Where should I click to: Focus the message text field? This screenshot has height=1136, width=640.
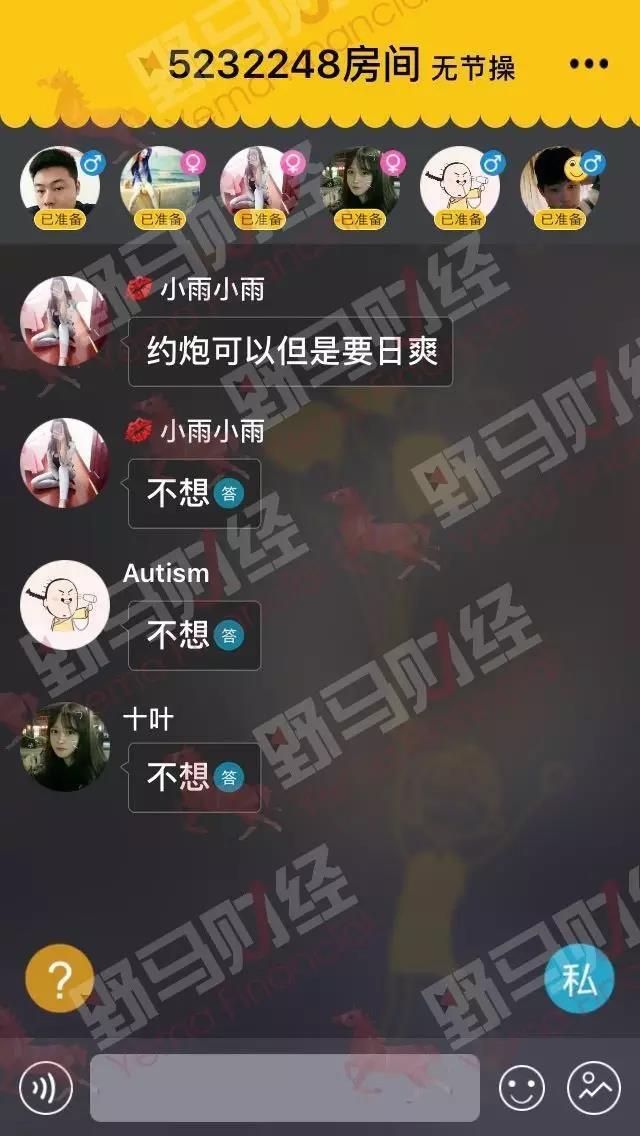[x=284, y=1088]
